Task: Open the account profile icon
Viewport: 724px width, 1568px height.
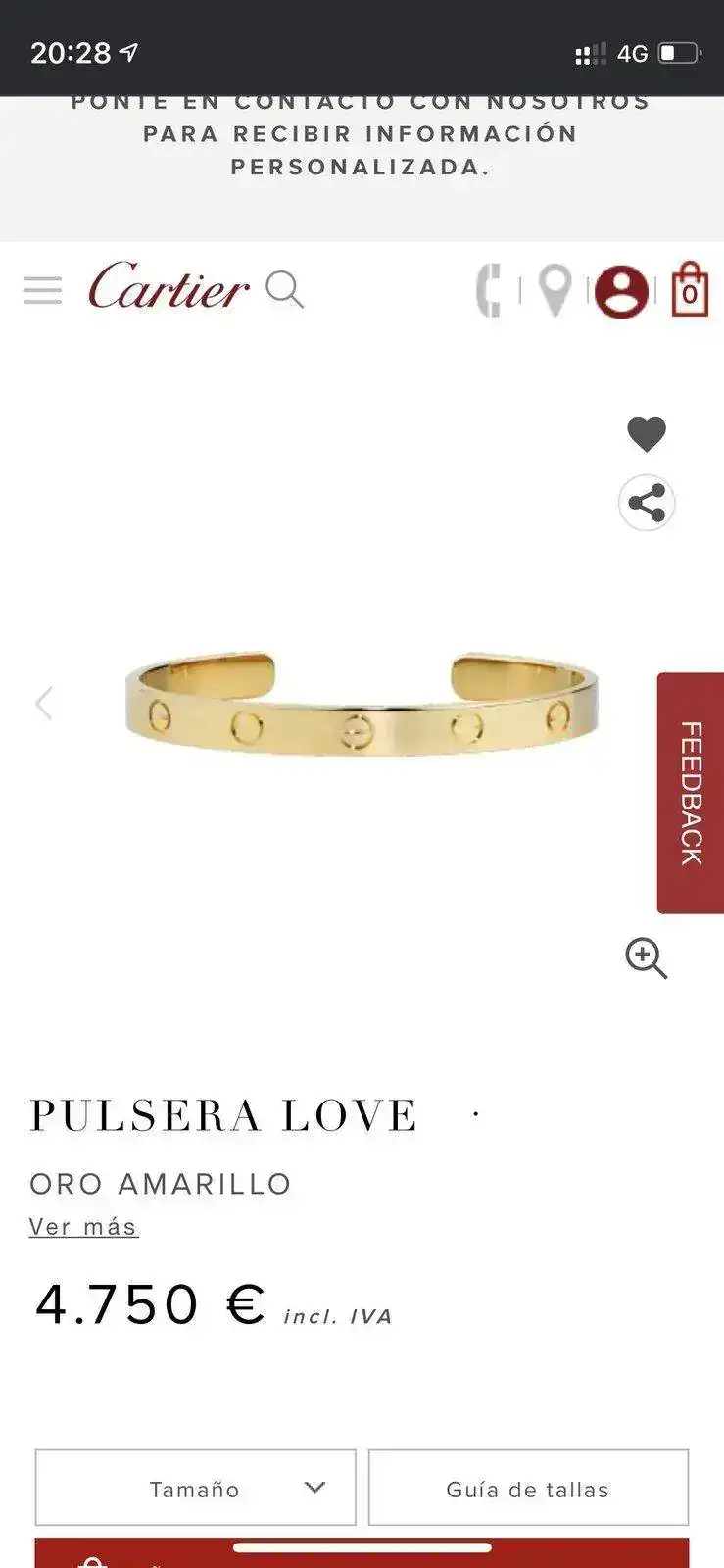Action: 621,292
